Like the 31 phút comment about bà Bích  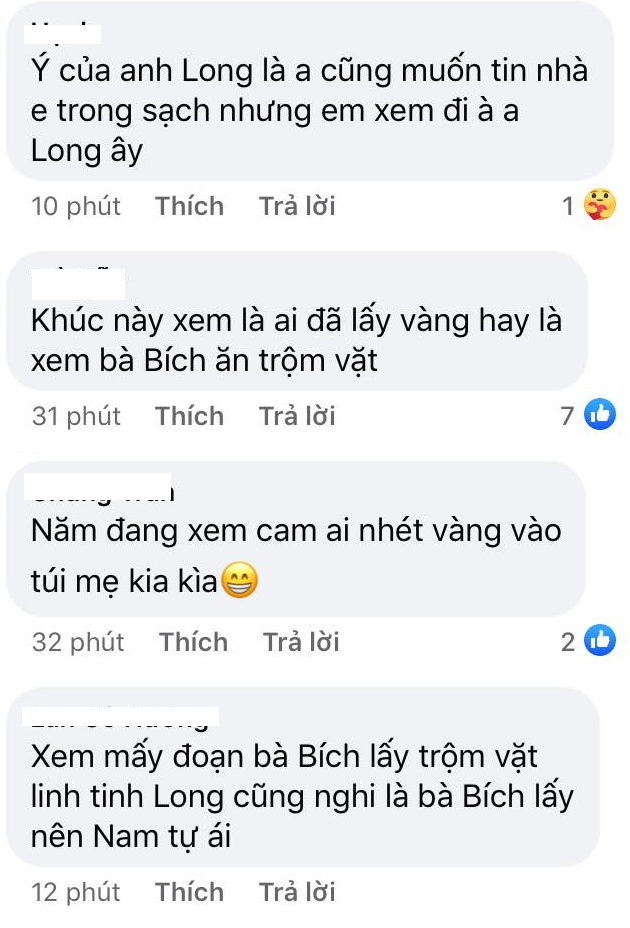189,416
